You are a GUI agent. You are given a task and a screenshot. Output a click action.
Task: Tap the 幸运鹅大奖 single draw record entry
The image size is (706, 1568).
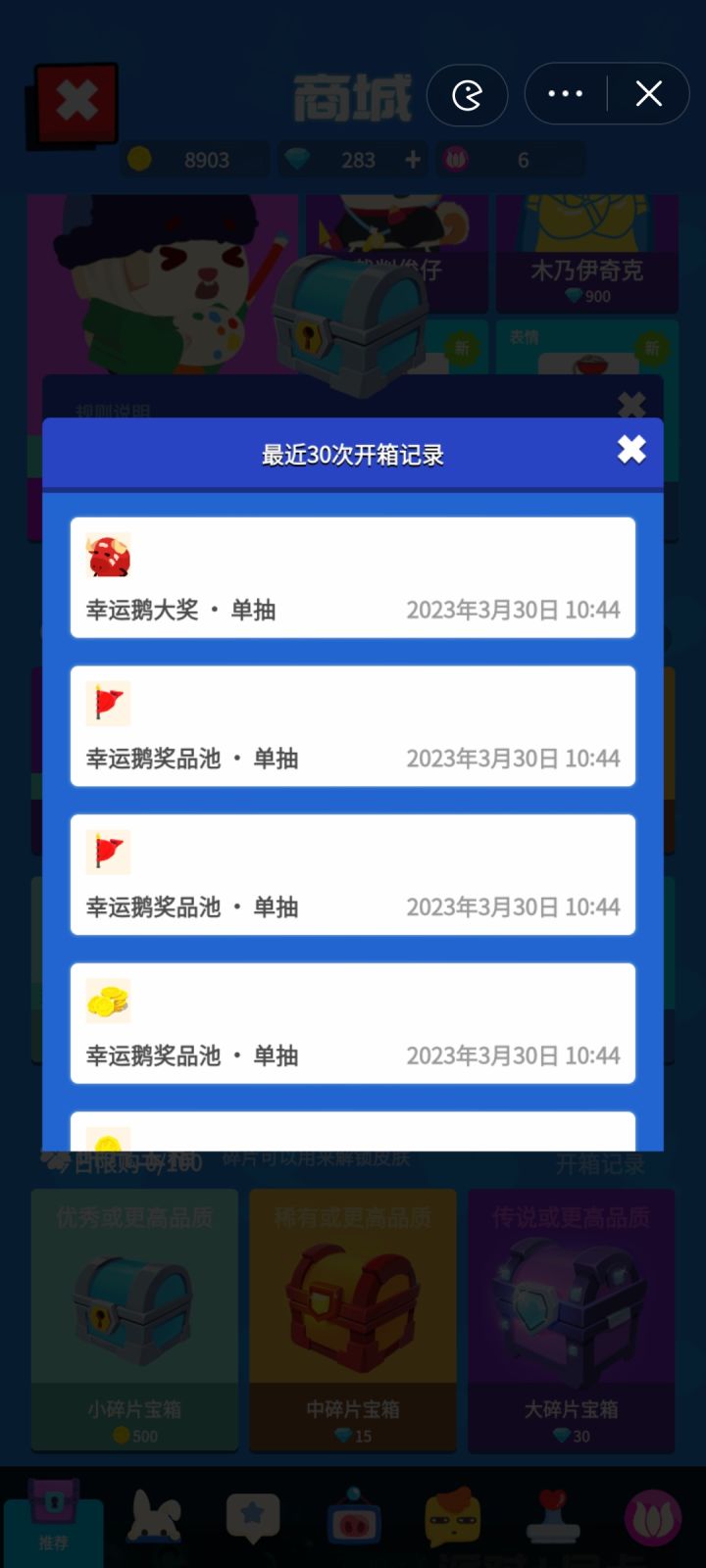coord(351,576)
